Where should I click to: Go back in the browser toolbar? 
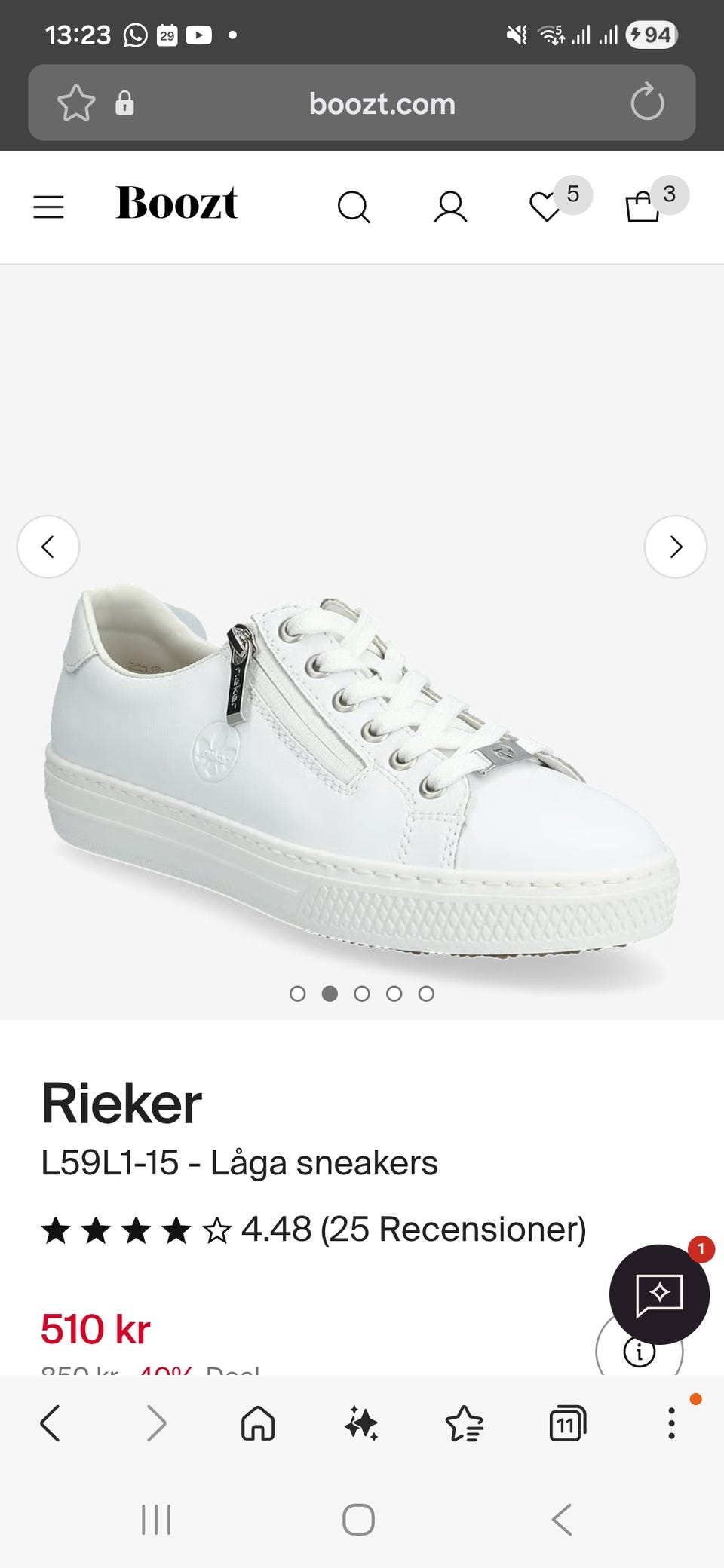click(50, 1423)
